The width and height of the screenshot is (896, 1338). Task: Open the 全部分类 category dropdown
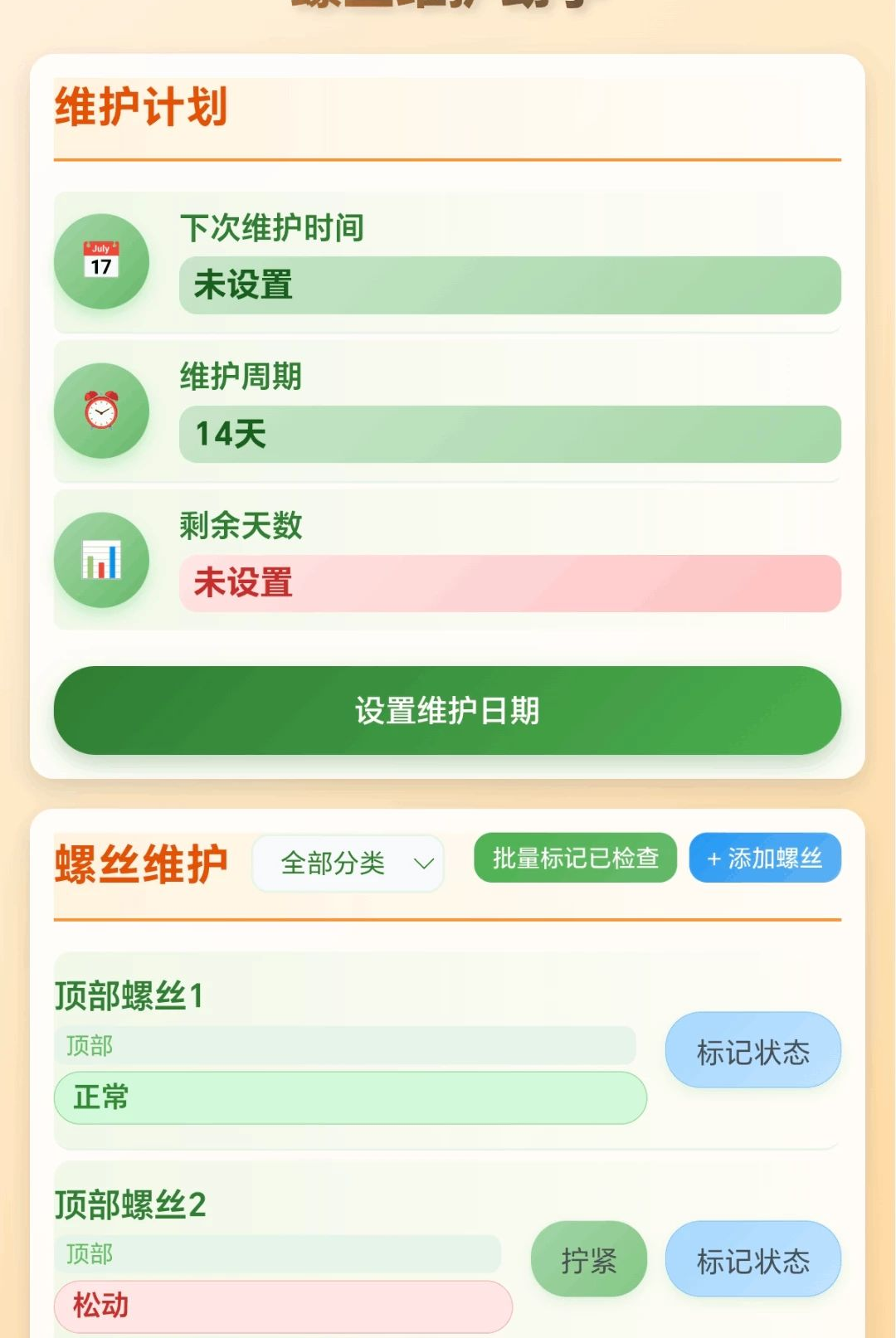click(348, 864)
